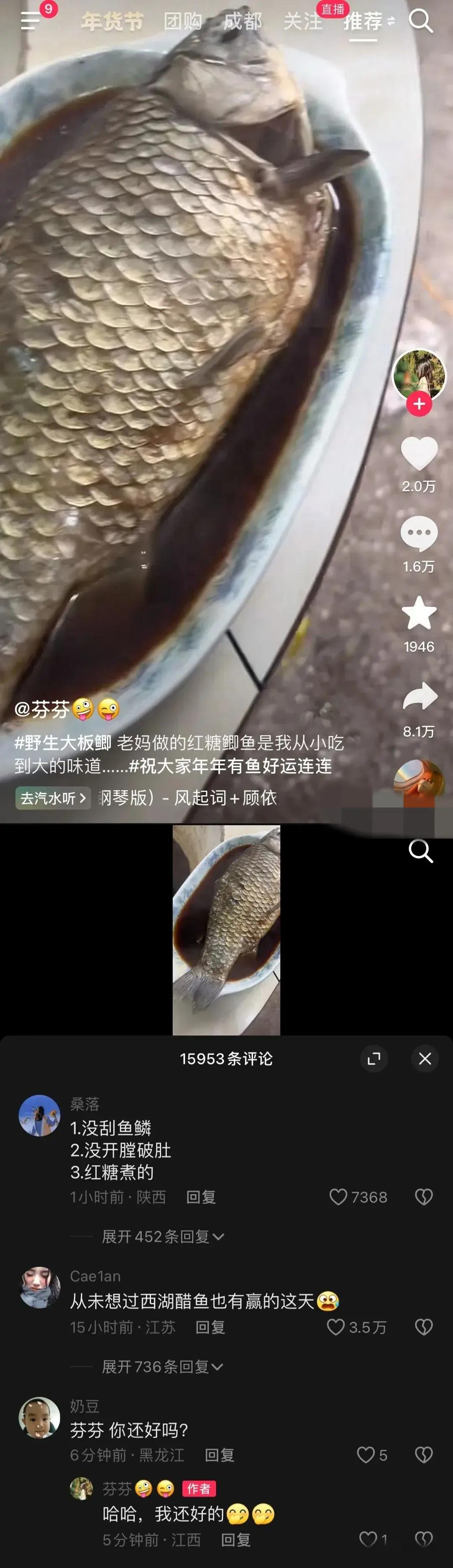
Task: Open the 1.6万 comments bubble
Action: click(x=419, y=533)
